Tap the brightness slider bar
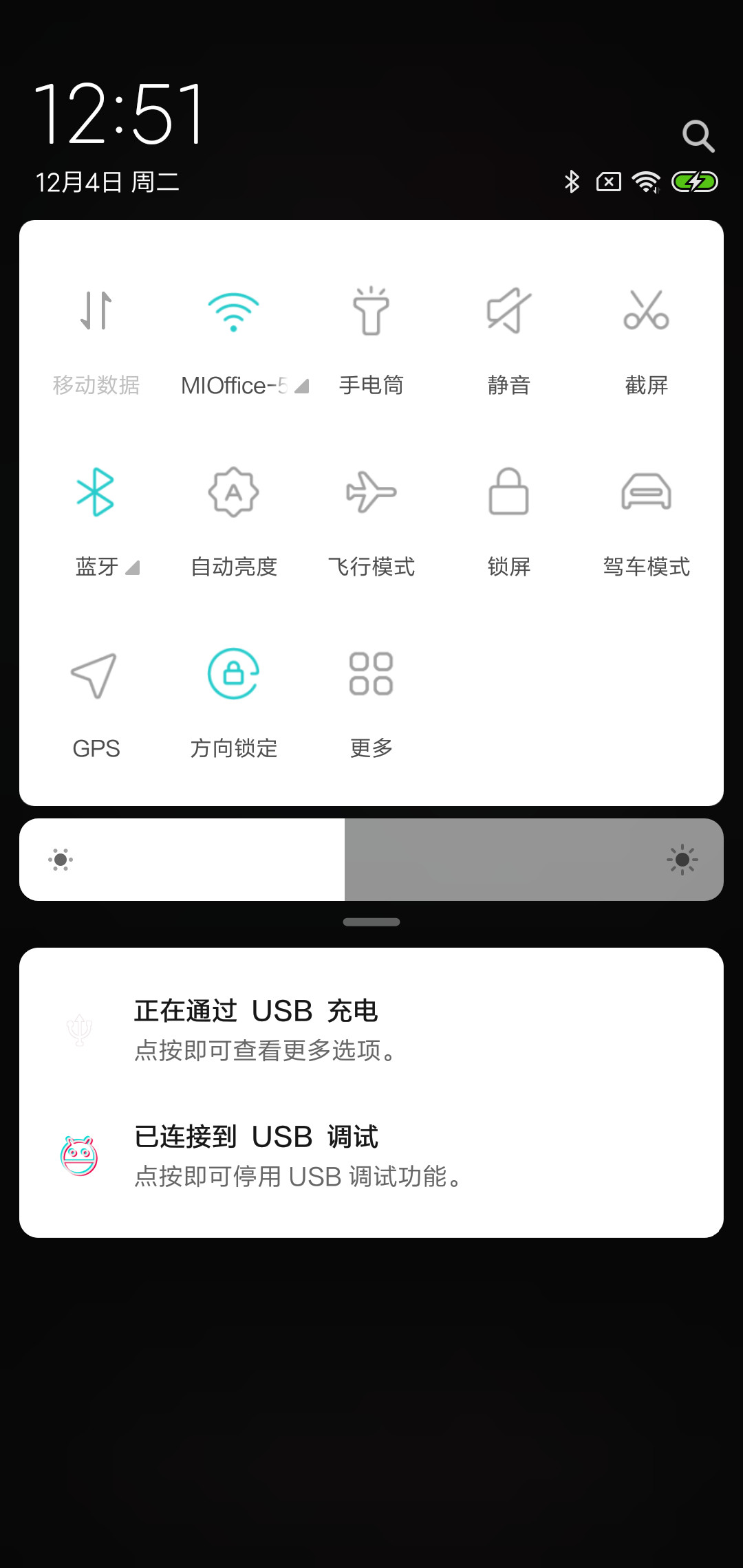This screenshot has width=743, height=1568. click(371, 860)
